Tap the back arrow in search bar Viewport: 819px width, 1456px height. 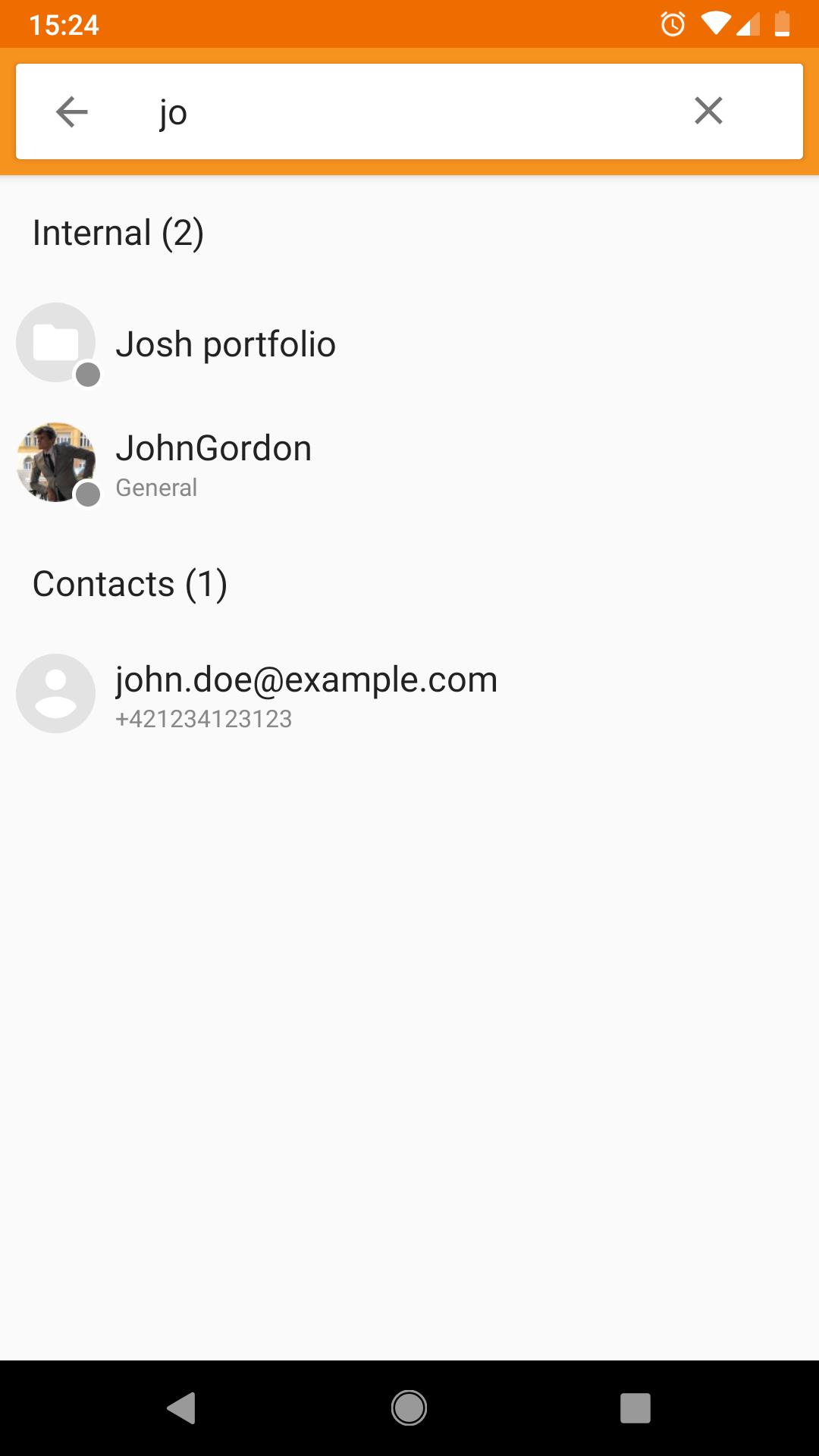(x=72, y=112)
